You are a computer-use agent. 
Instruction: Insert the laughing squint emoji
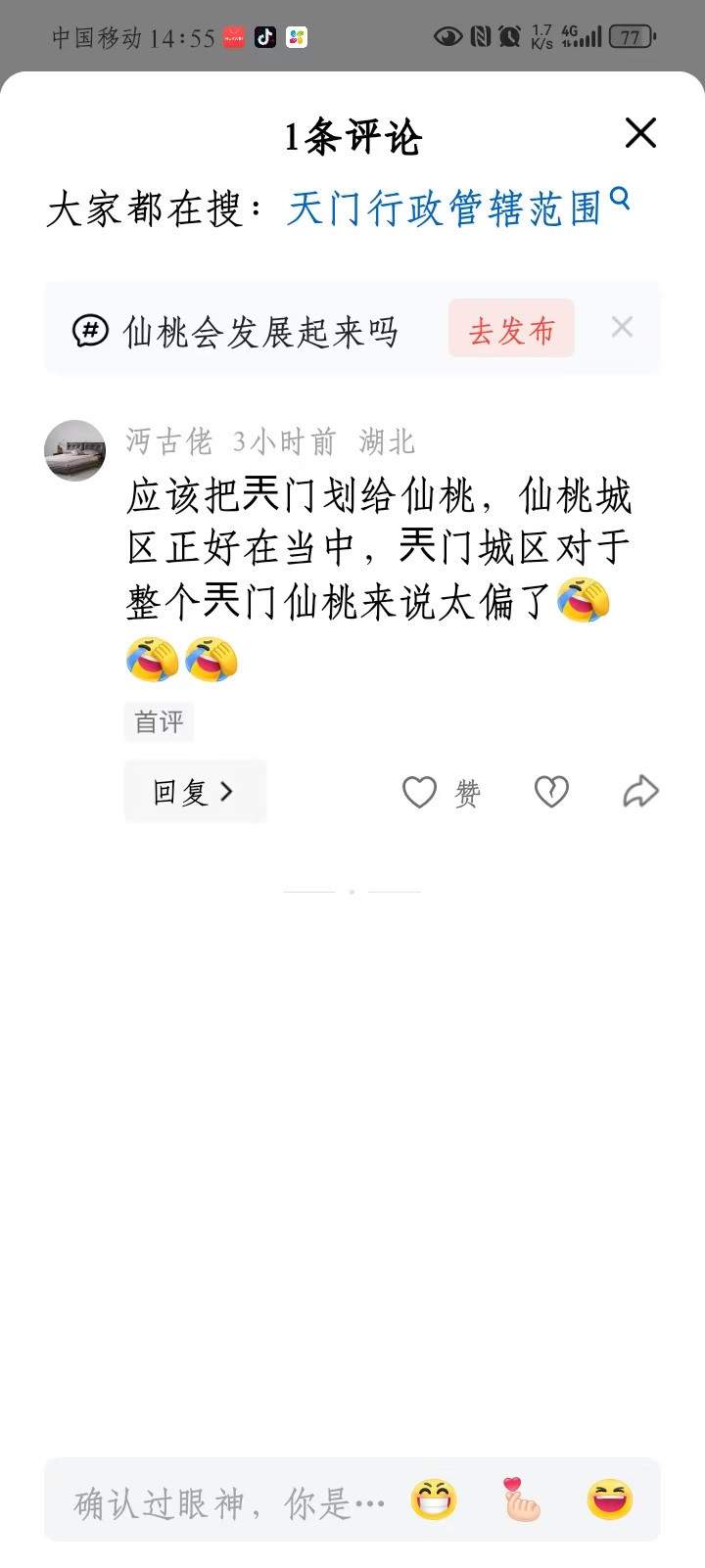click(x=609, y=1499)
